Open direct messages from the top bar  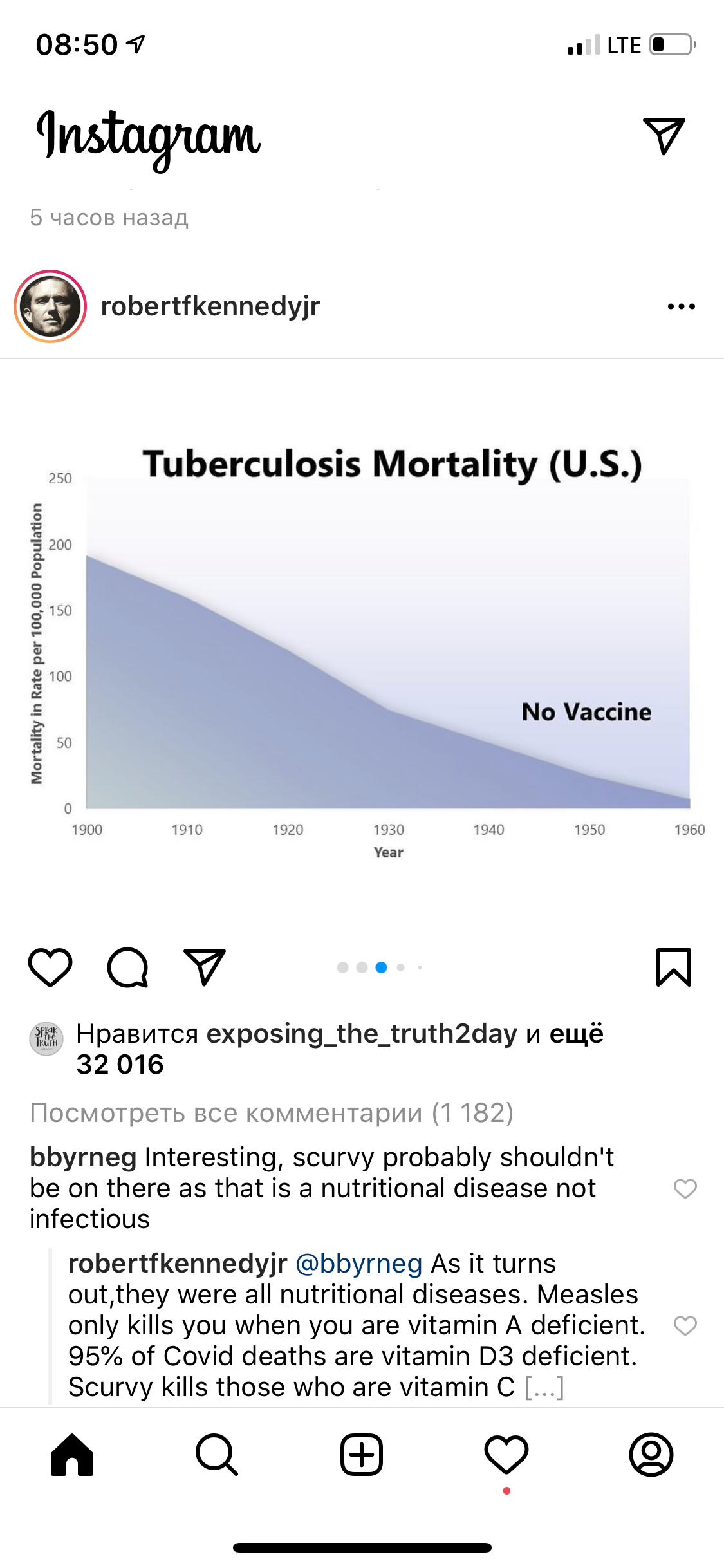click(664, 136)
